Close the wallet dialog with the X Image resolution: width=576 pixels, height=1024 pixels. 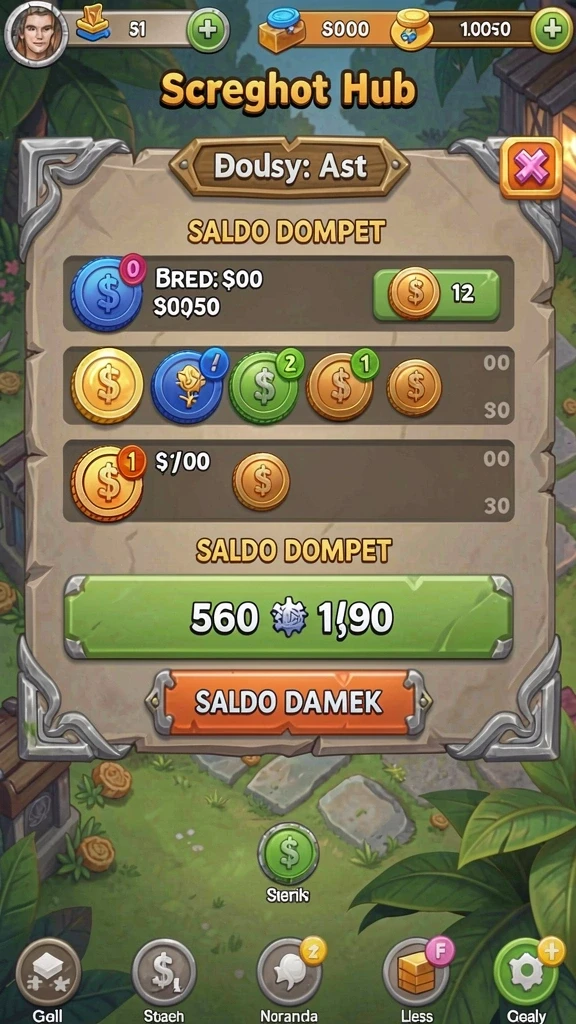coord(531,168)
